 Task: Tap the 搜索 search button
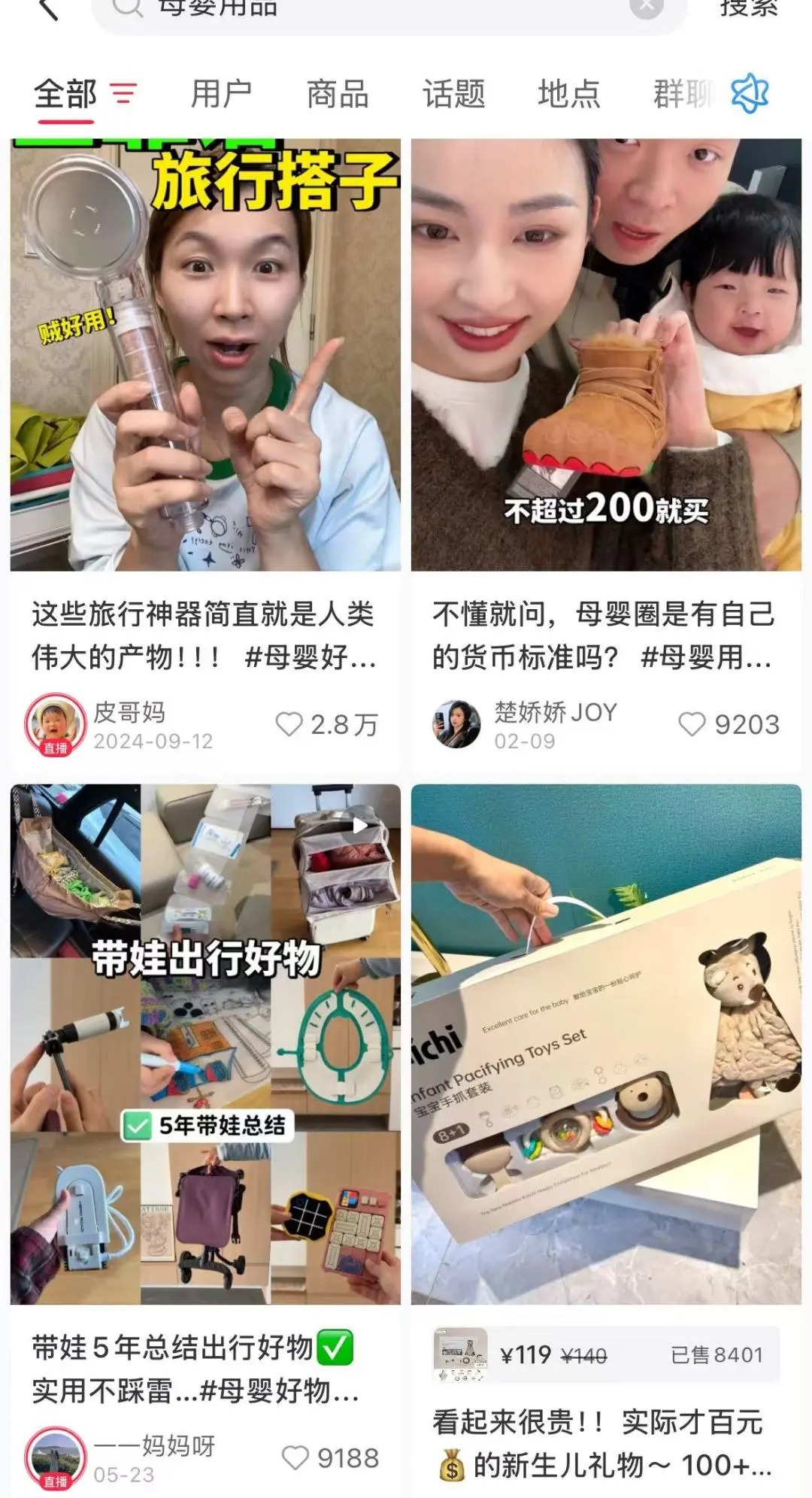pyautogui.click(x=749, y=9)
